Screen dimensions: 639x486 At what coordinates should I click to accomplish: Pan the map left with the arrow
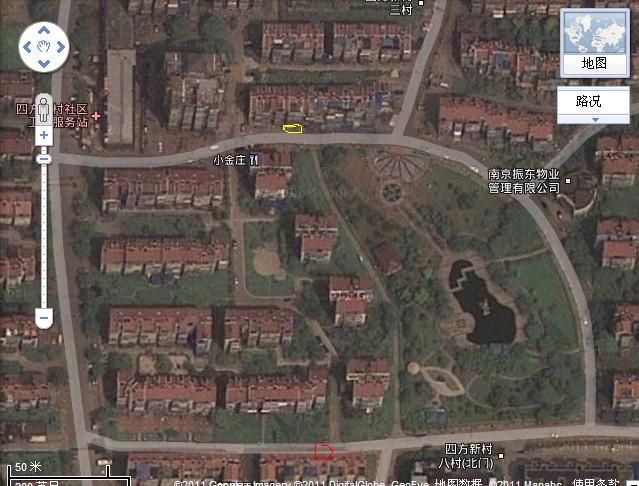pyautogui.click(x=28, y=46)
